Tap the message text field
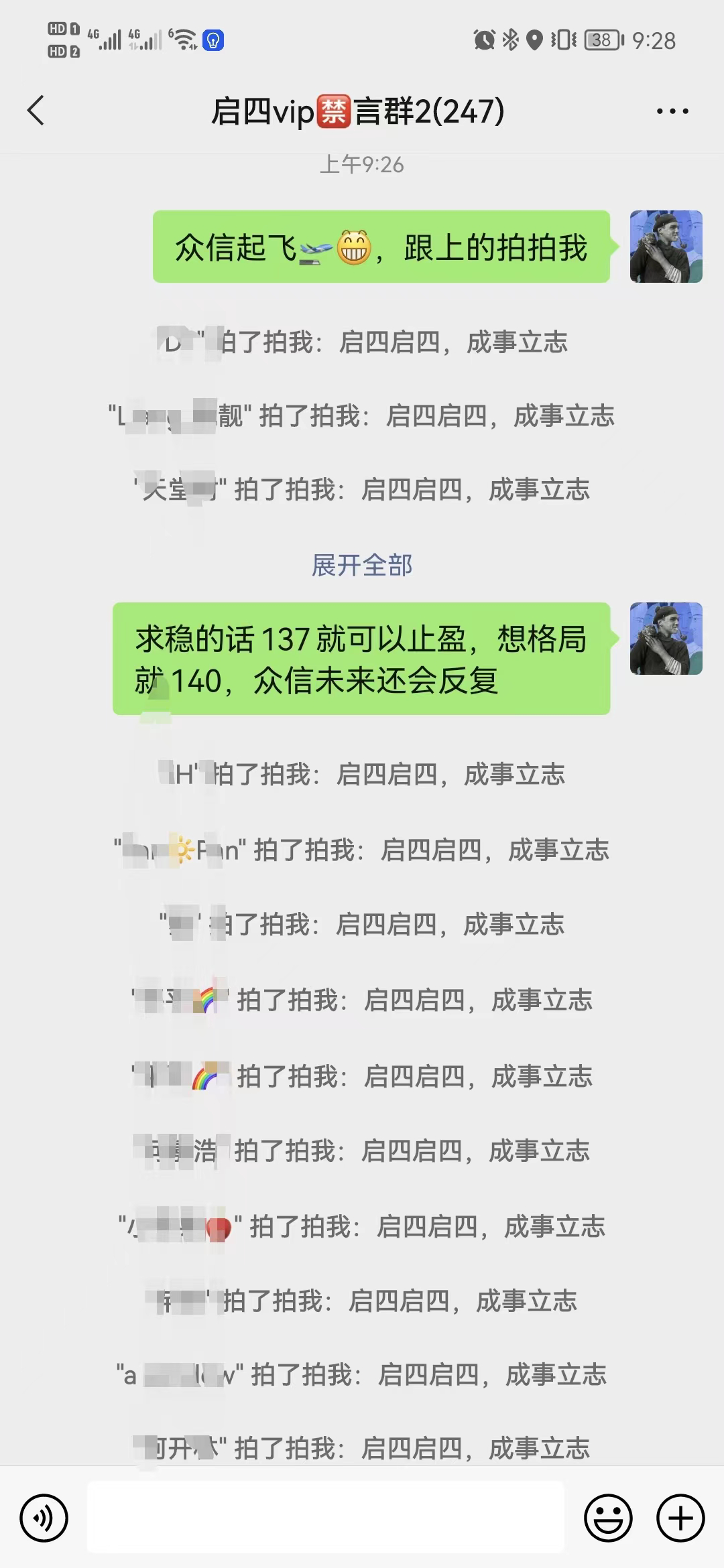 (325, 1518)
